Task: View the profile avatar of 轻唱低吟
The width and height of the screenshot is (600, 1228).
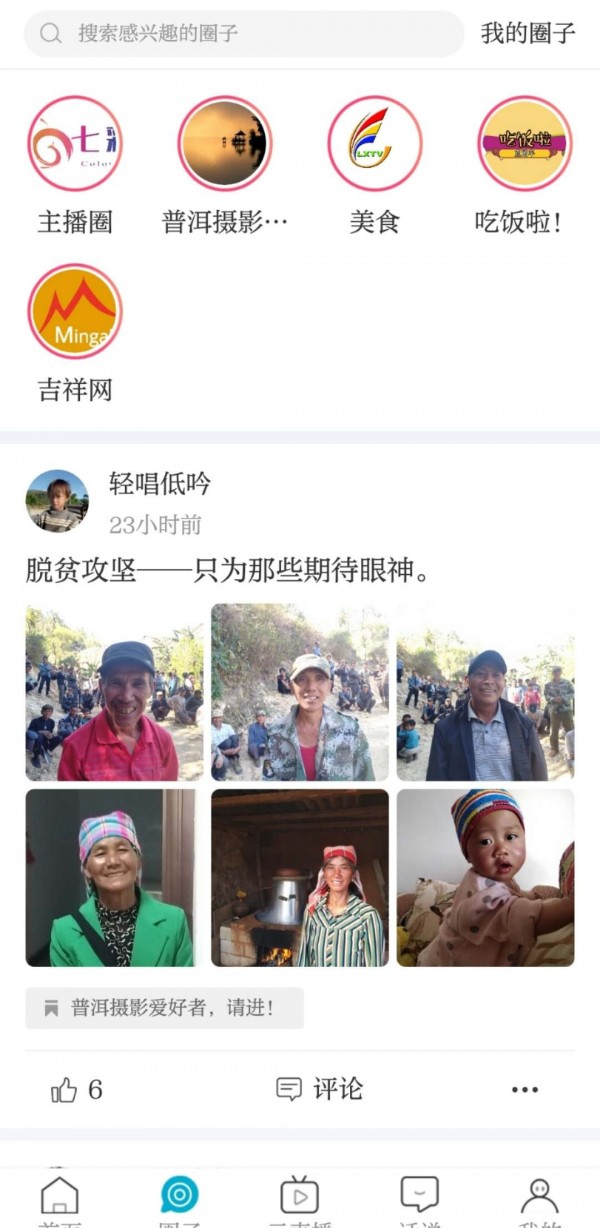Action: click(57, 501)
